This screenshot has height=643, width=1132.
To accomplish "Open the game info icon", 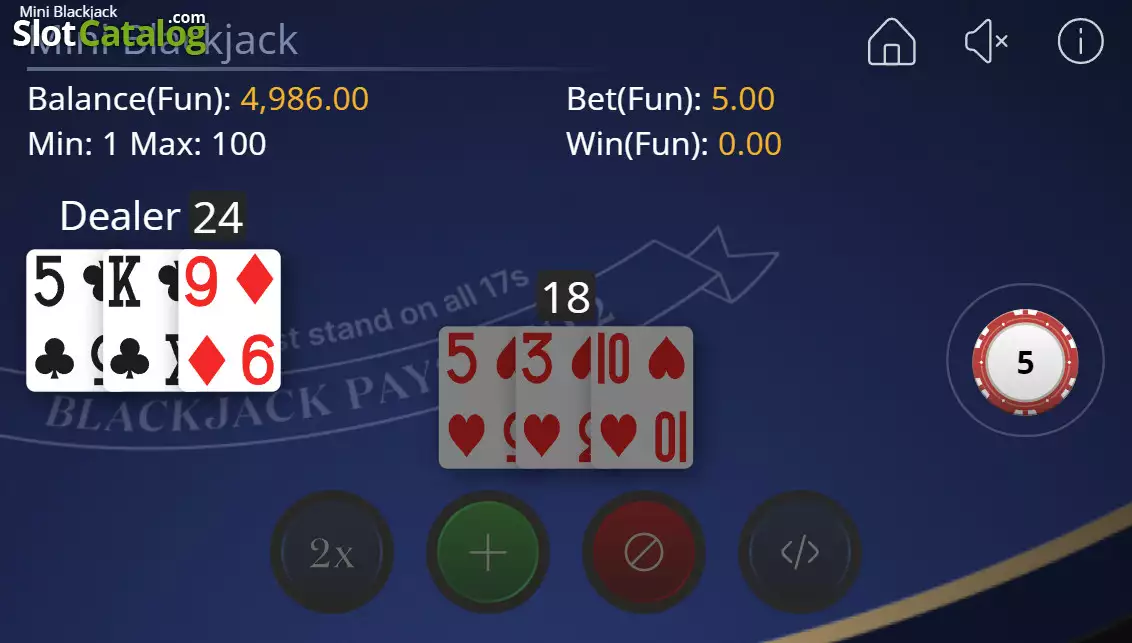I will click(x=1080, y=41).
